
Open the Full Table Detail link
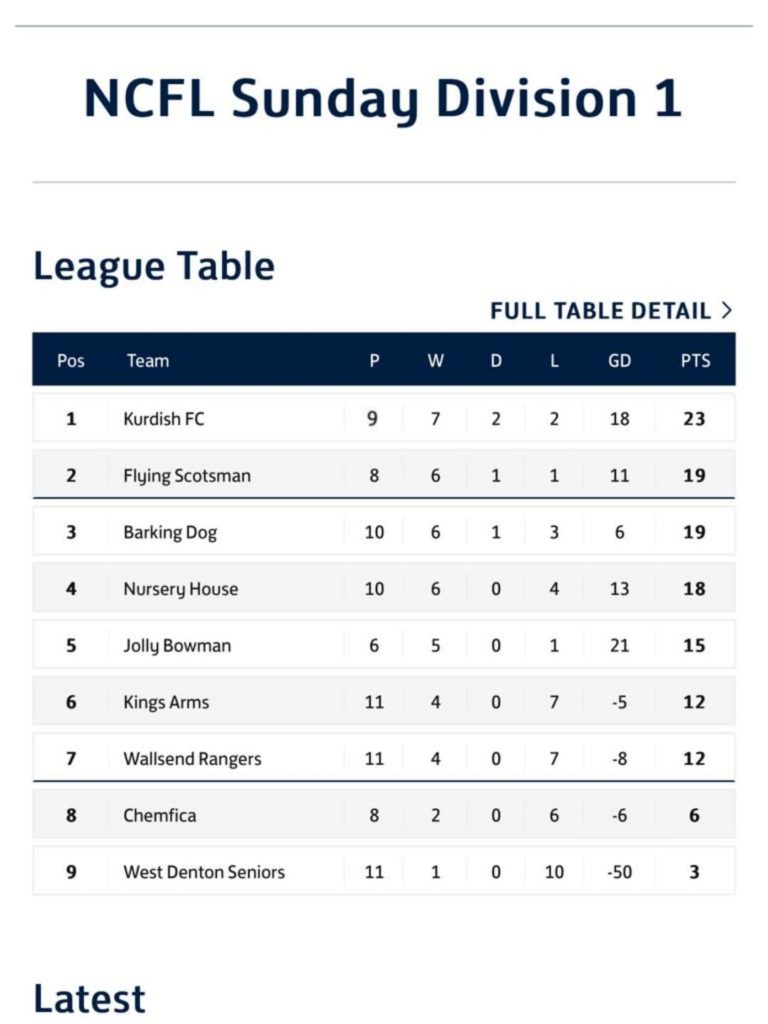[x=610, y=311]
